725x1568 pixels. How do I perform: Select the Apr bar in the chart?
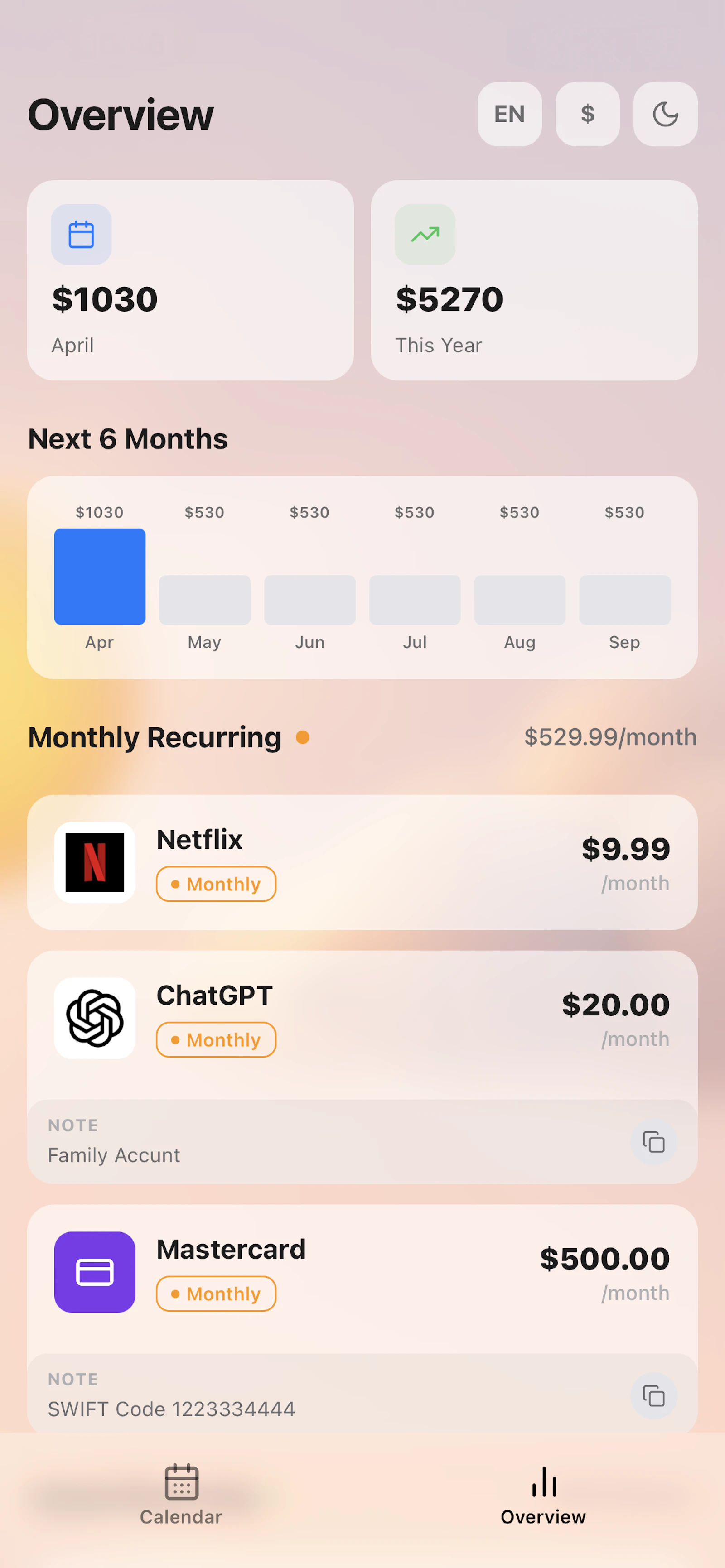click(x=100, y=577)
